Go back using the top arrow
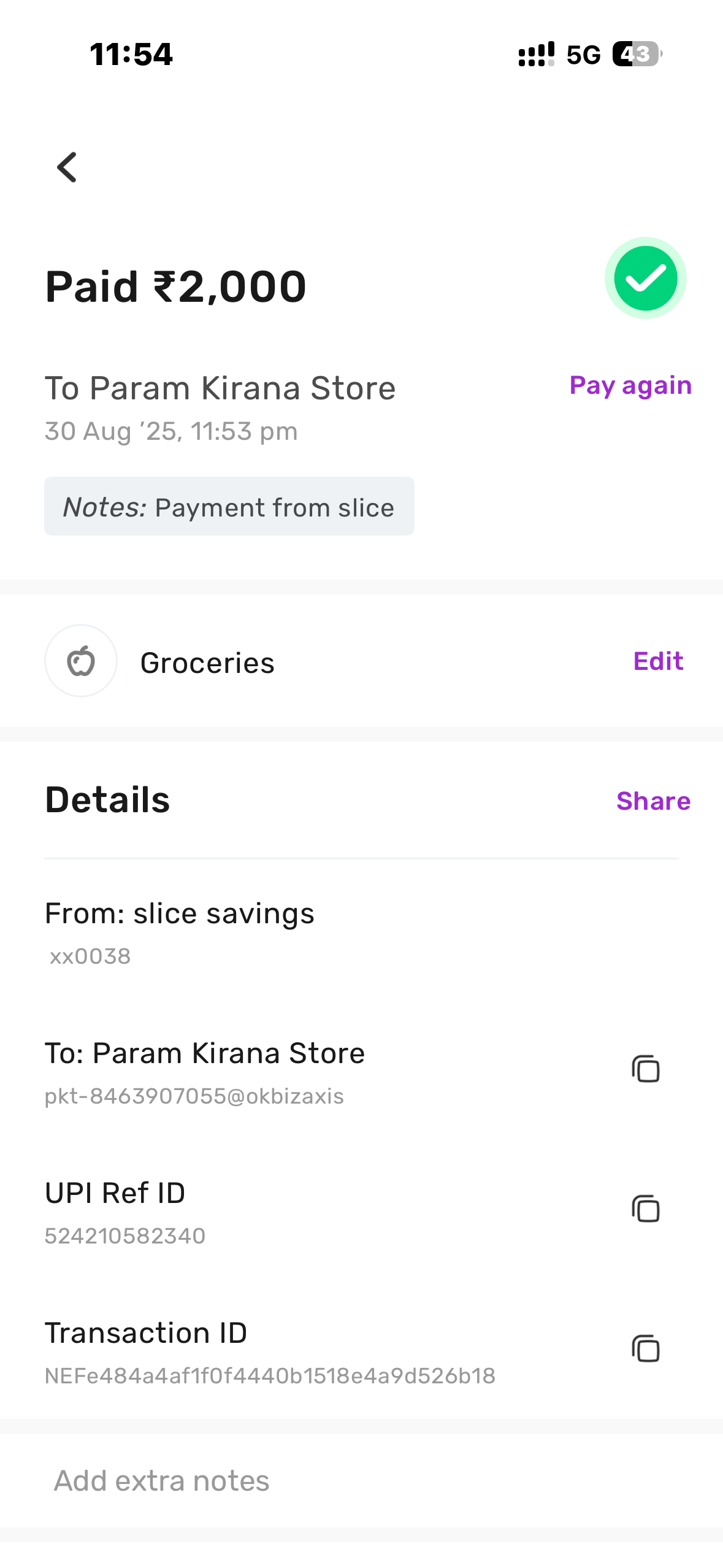This screenshot has height=1568, width=723. 67,167
